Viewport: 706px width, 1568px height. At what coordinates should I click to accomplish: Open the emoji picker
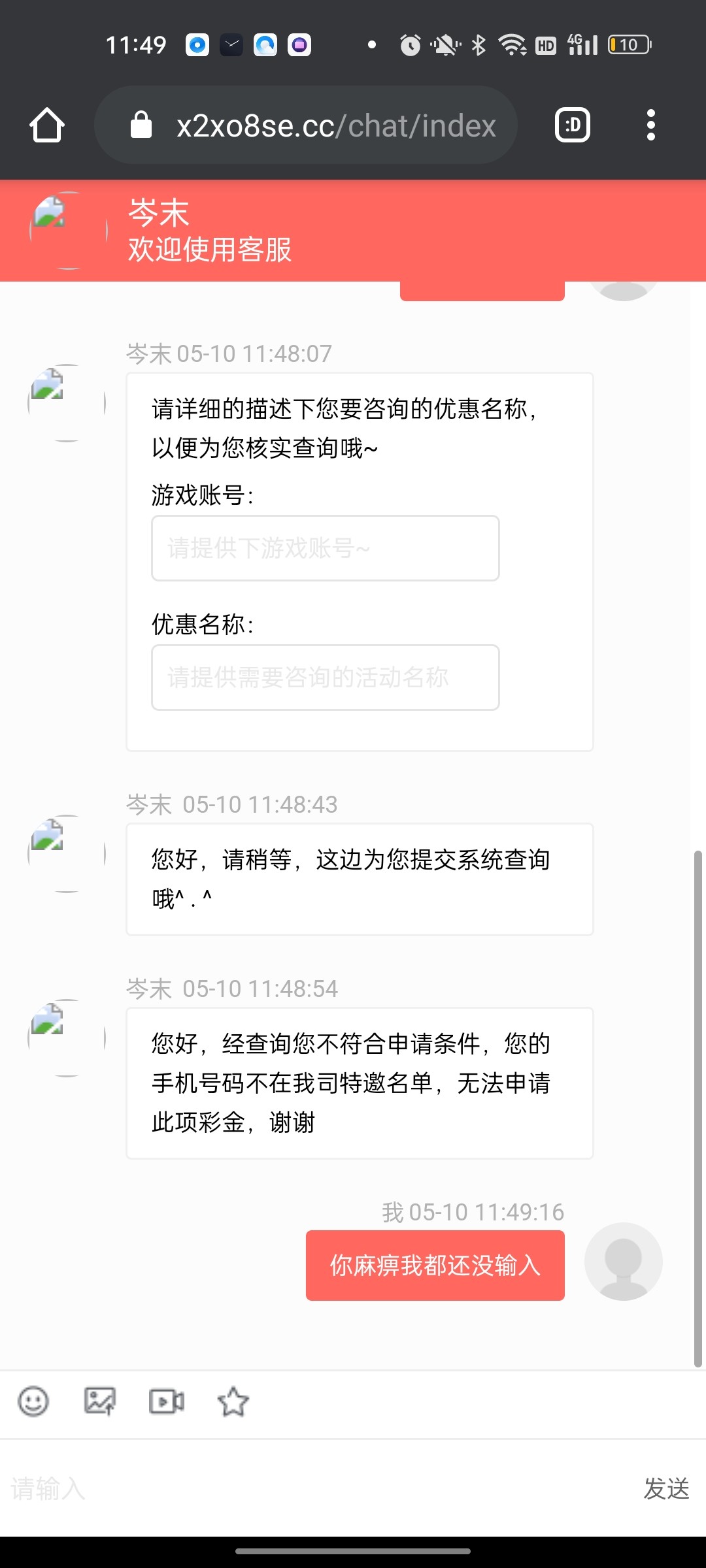coord(33,1401)
